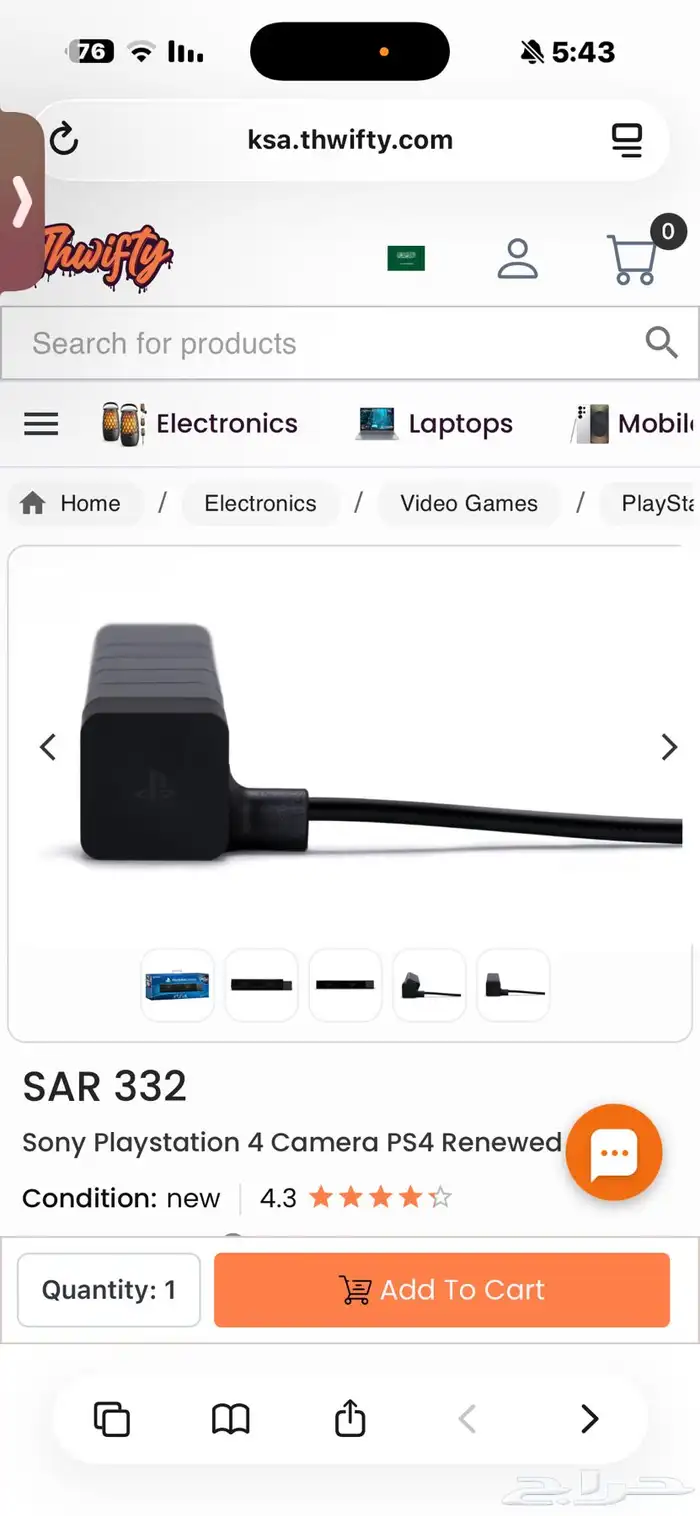The width and height of the screenshot is (700, 1516).
Task: Open the orange live chat button
Action: 613,1153
